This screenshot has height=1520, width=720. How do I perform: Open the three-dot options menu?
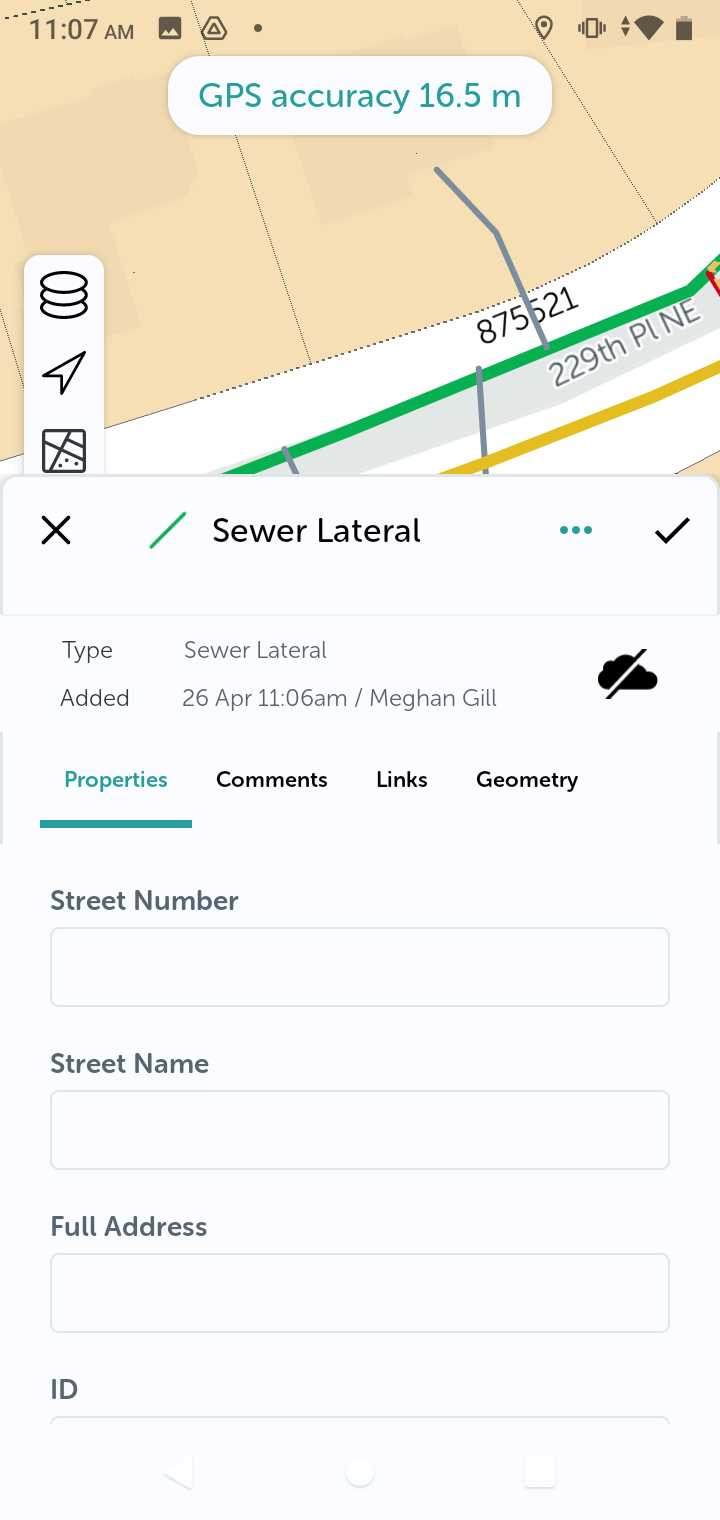coord(576,530)
